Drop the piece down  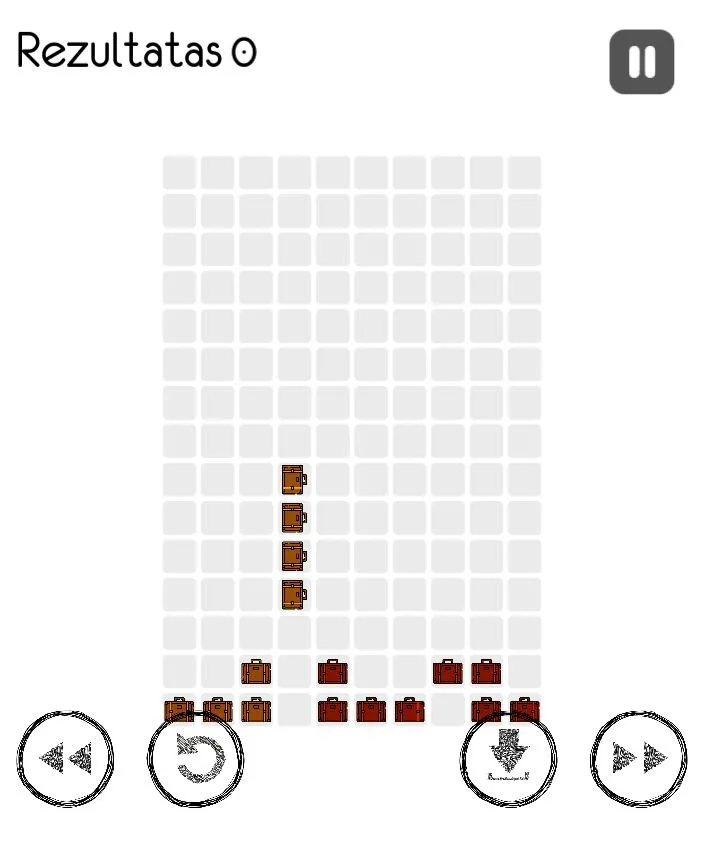coord(508,759)
